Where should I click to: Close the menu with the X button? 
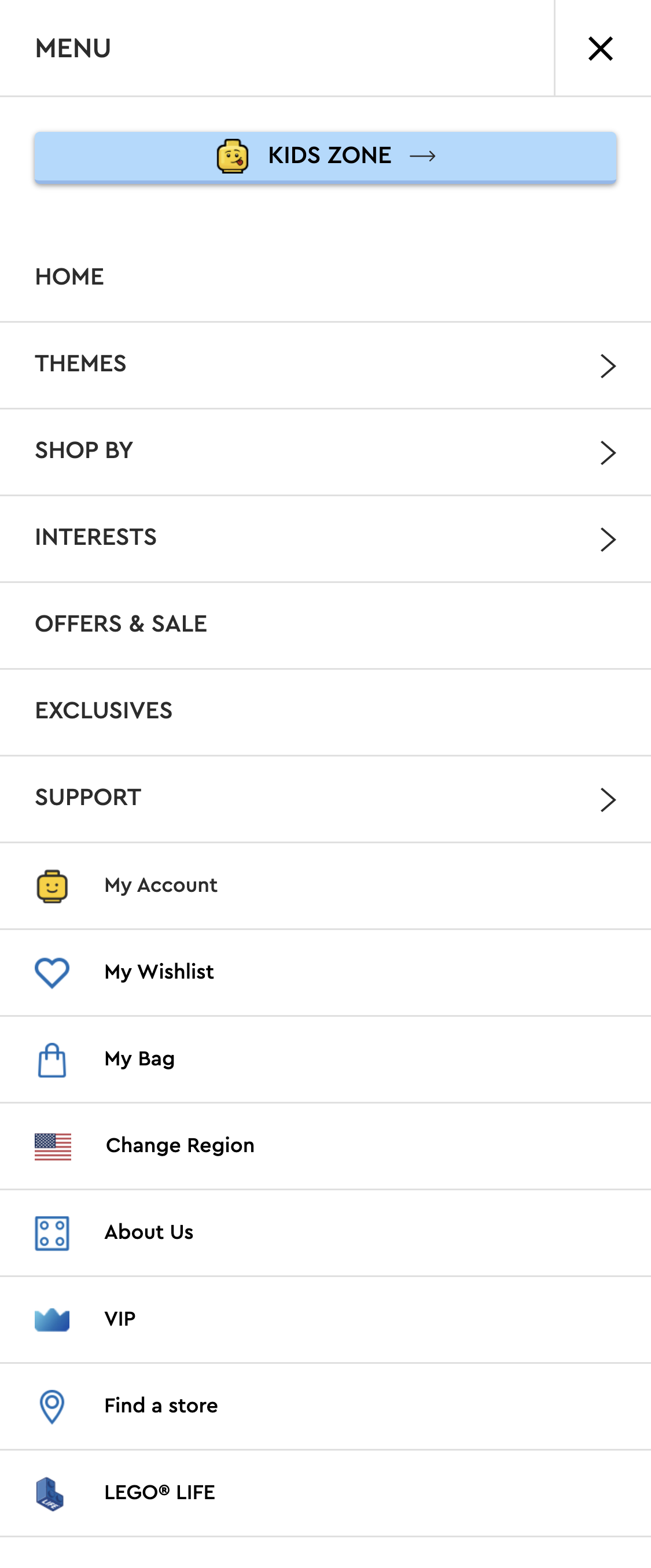[x=601, y=49]
